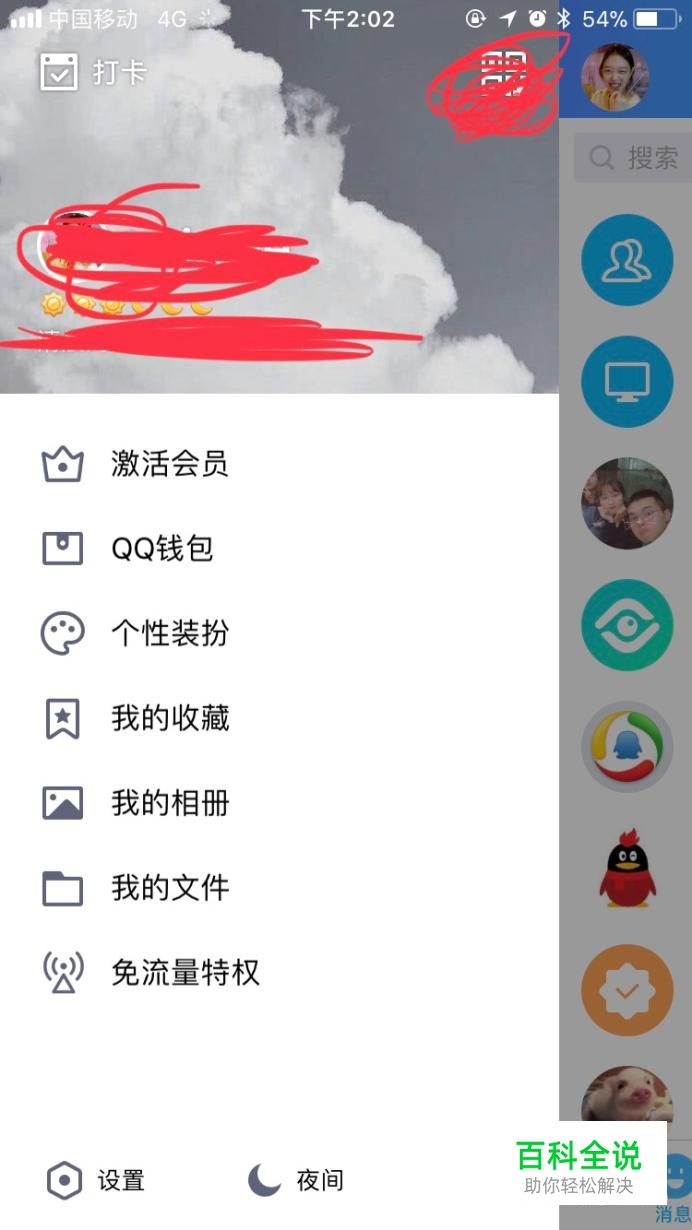Open the green eye icon chat
The image size is (692, 1230).
pos(627,625)
